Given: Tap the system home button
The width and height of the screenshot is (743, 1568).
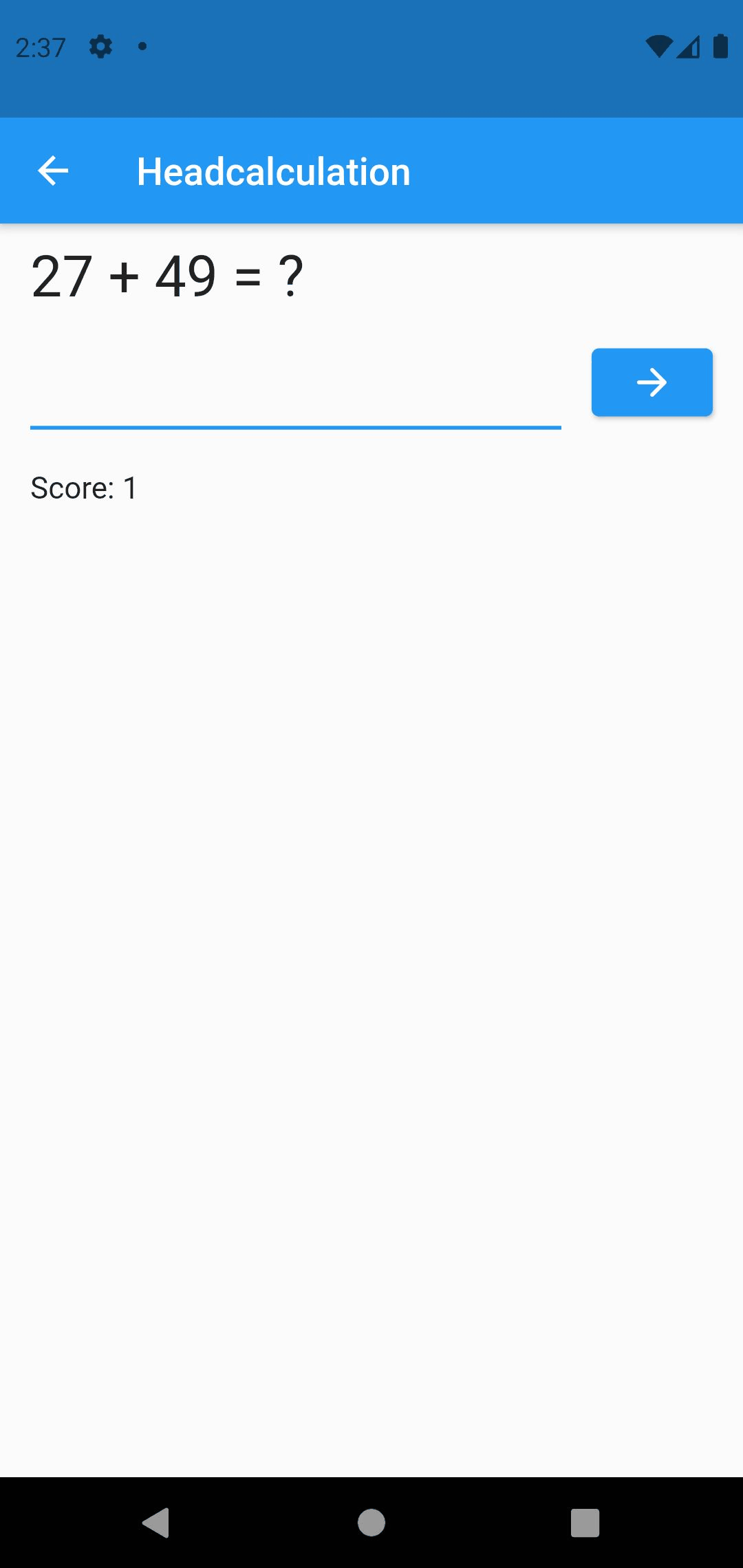Looking at the screenshot, I should pos(371,1523).
